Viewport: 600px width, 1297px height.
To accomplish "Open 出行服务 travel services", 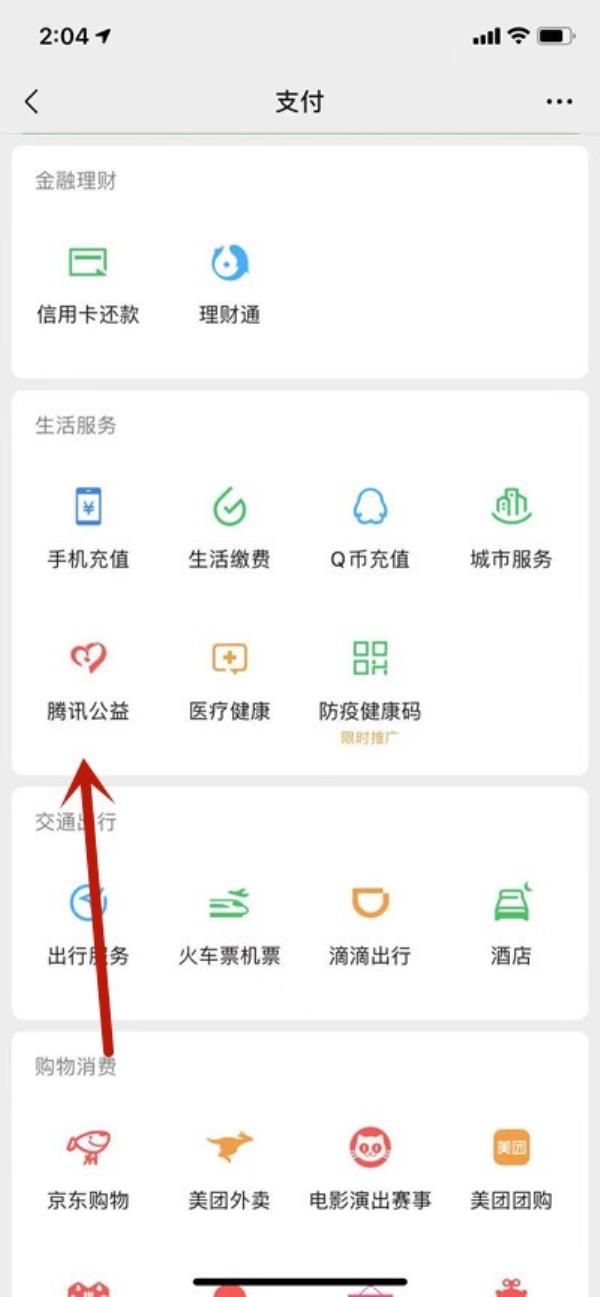I will [88, 926].
